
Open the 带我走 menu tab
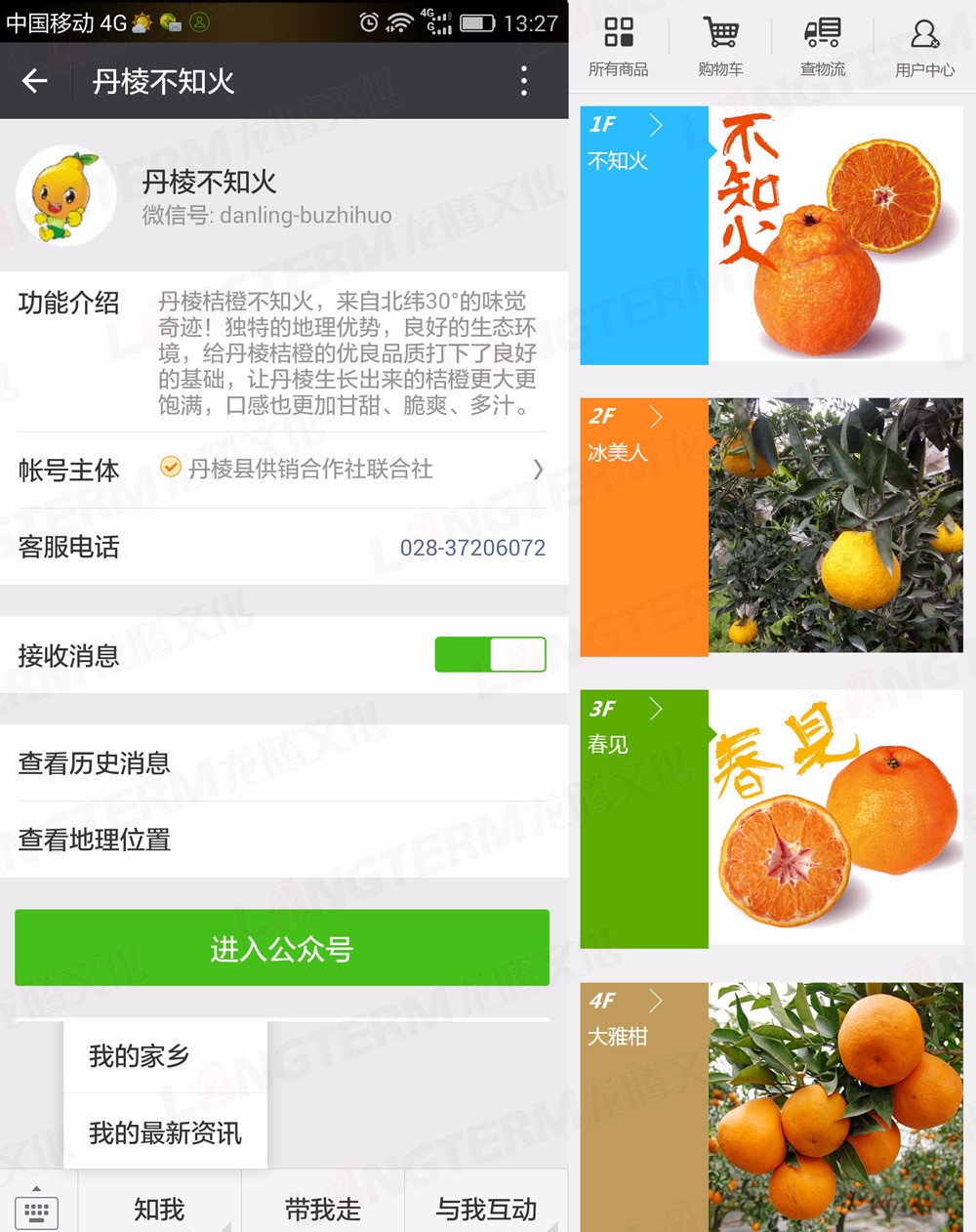pyautogui.click(x=323, y=1210)
